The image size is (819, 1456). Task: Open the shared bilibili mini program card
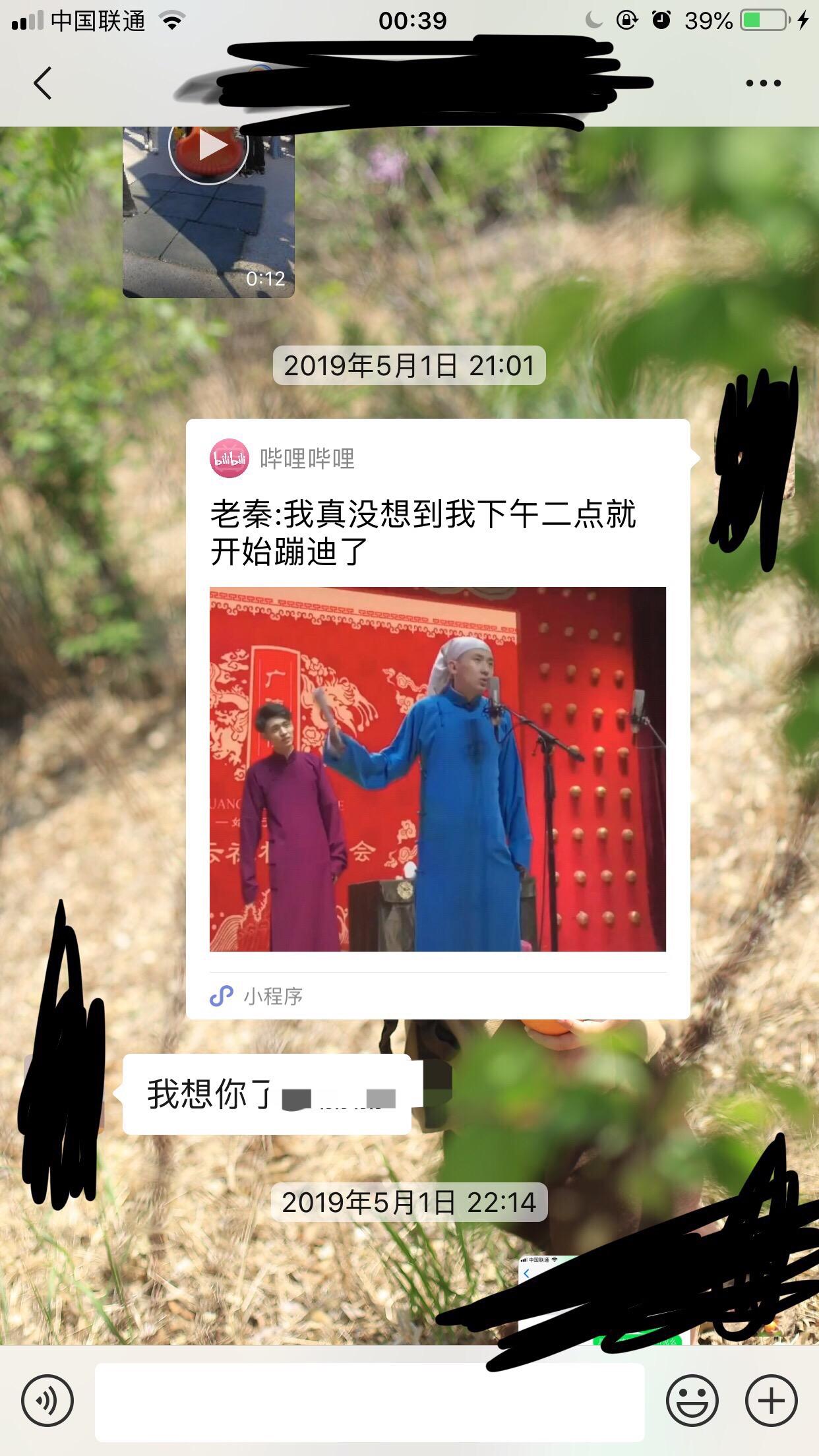click(438, 719)
